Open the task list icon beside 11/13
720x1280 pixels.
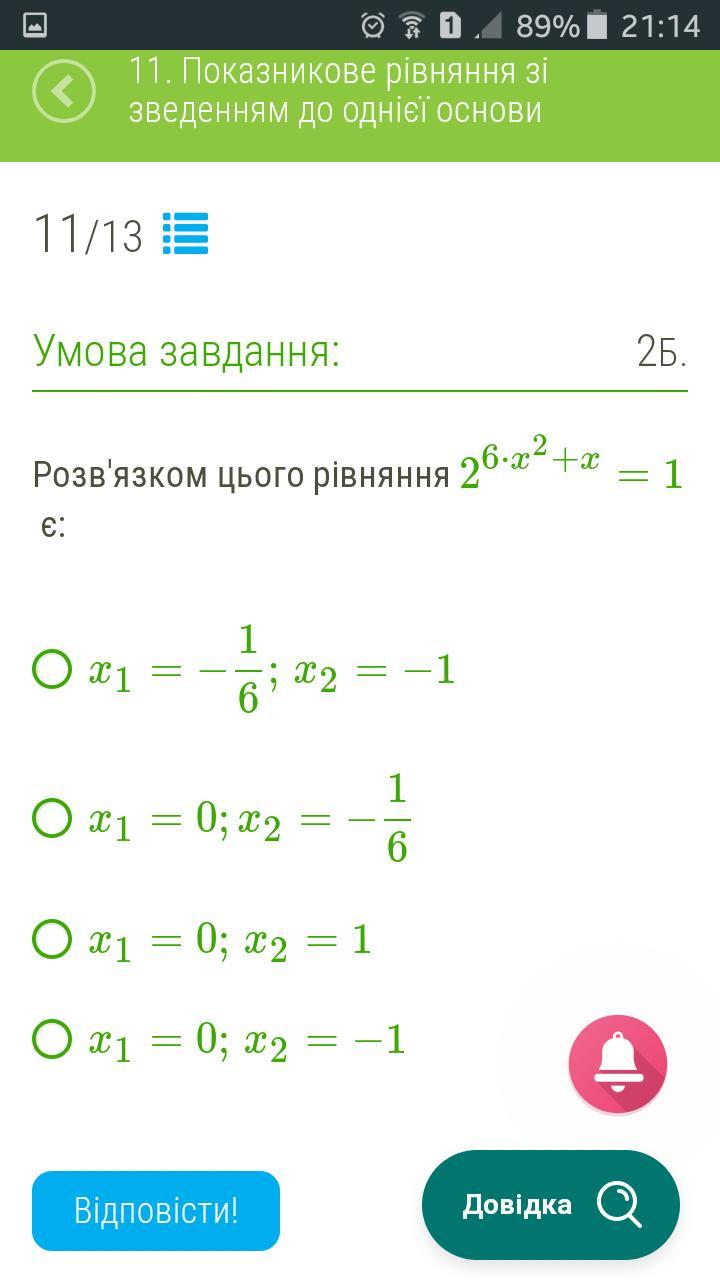coord(186,234)
